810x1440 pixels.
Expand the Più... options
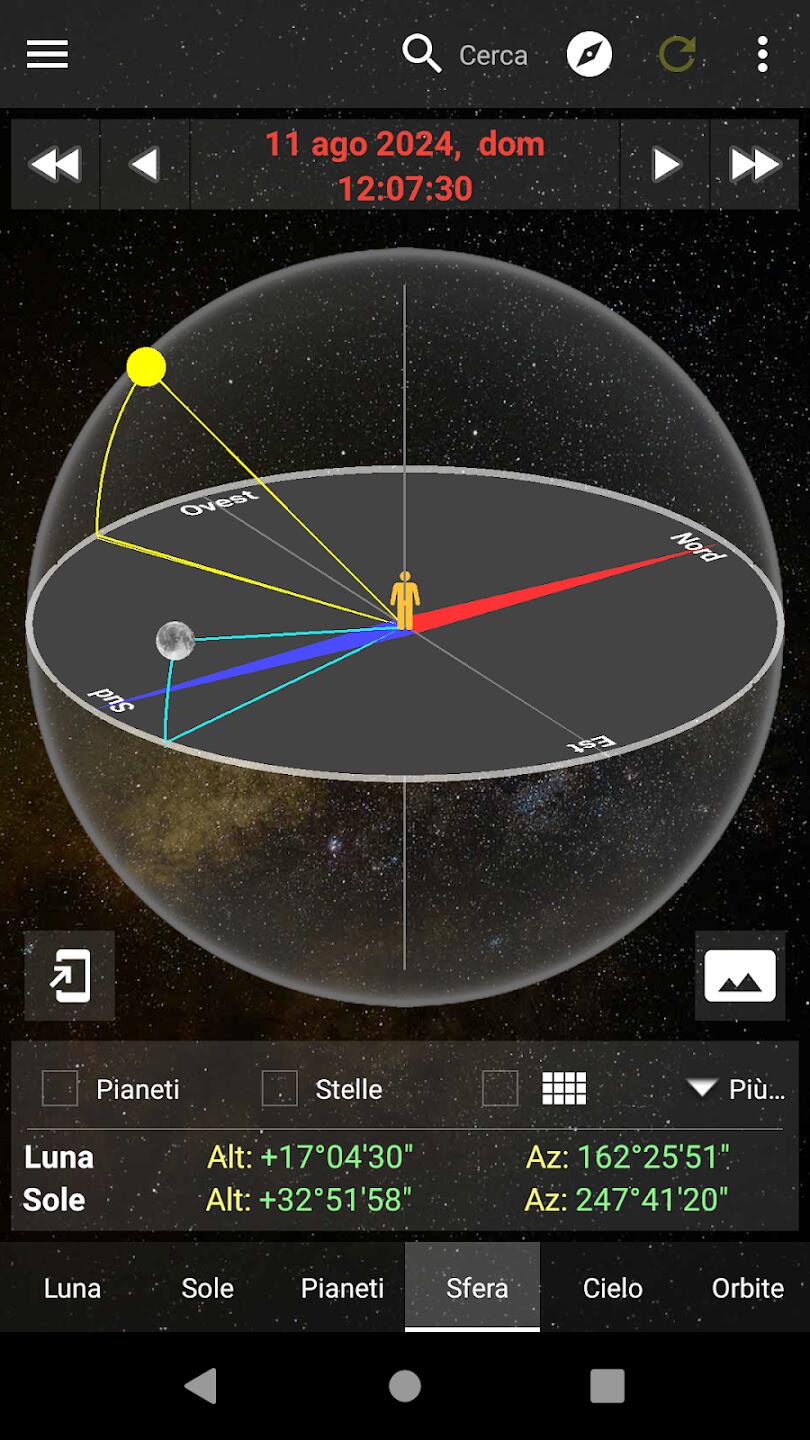click(737, 1088)
